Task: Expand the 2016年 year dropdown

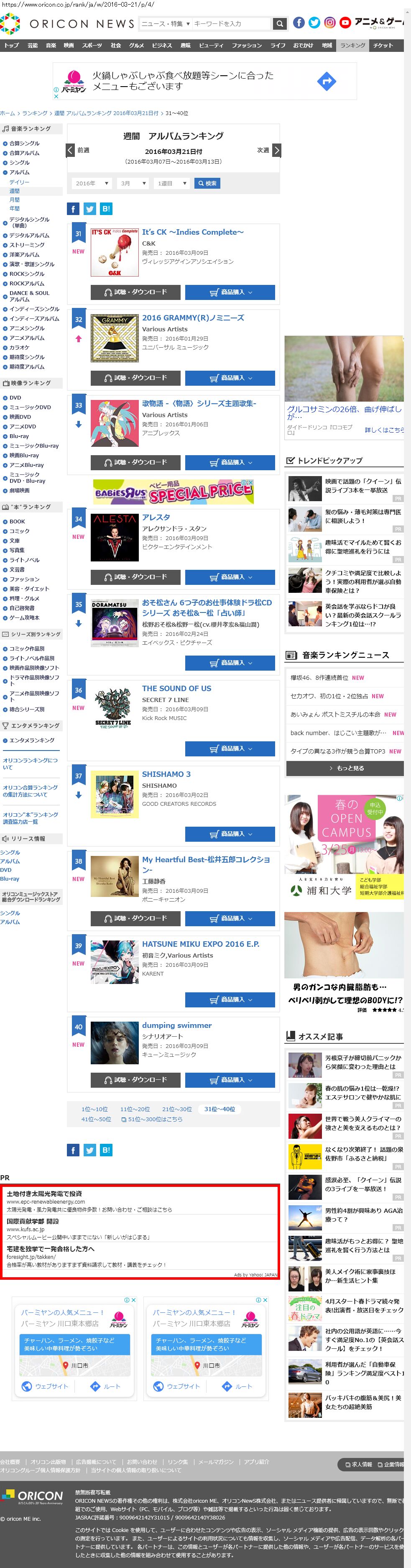Action: [91, 183]
